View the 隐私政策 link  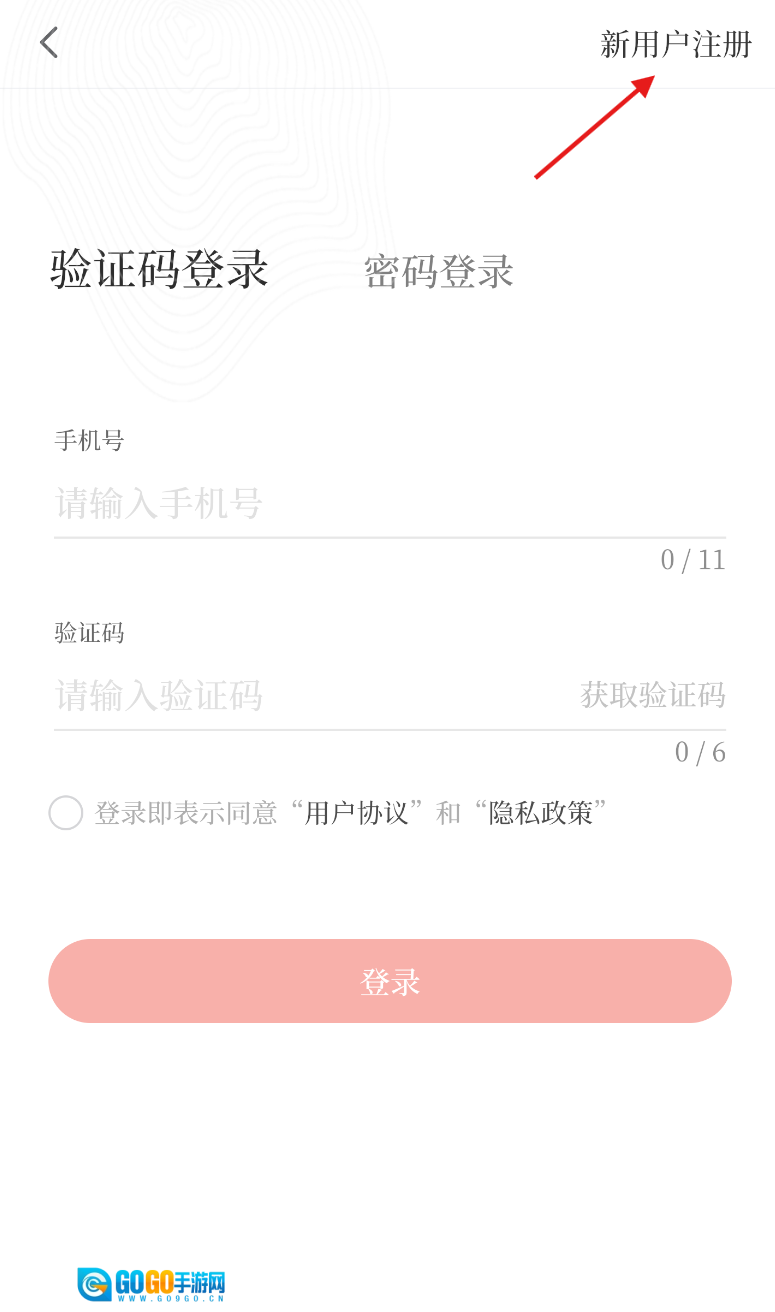[x=541, y=813]
